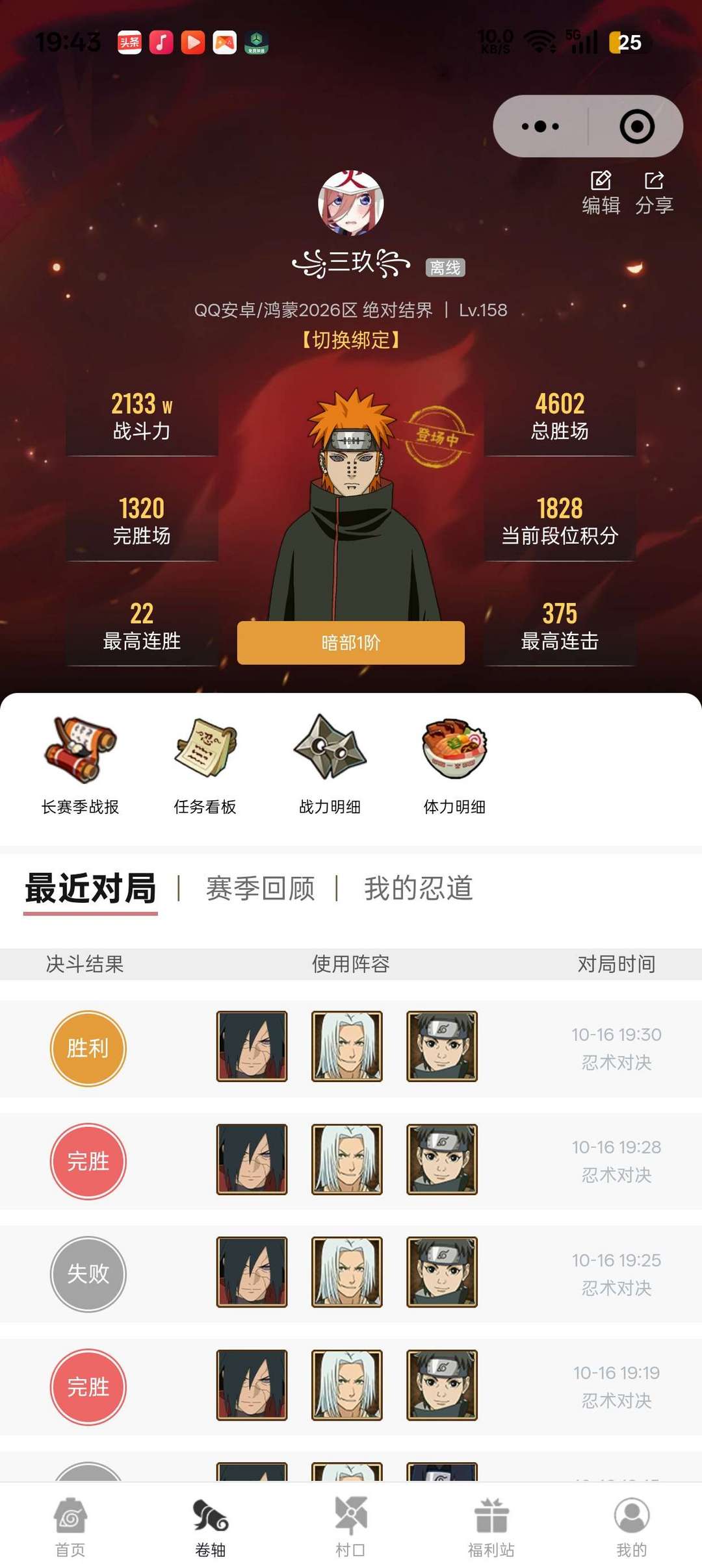
Task: Tap 编辑 to edit the profile
Action: tap(601, 192)
